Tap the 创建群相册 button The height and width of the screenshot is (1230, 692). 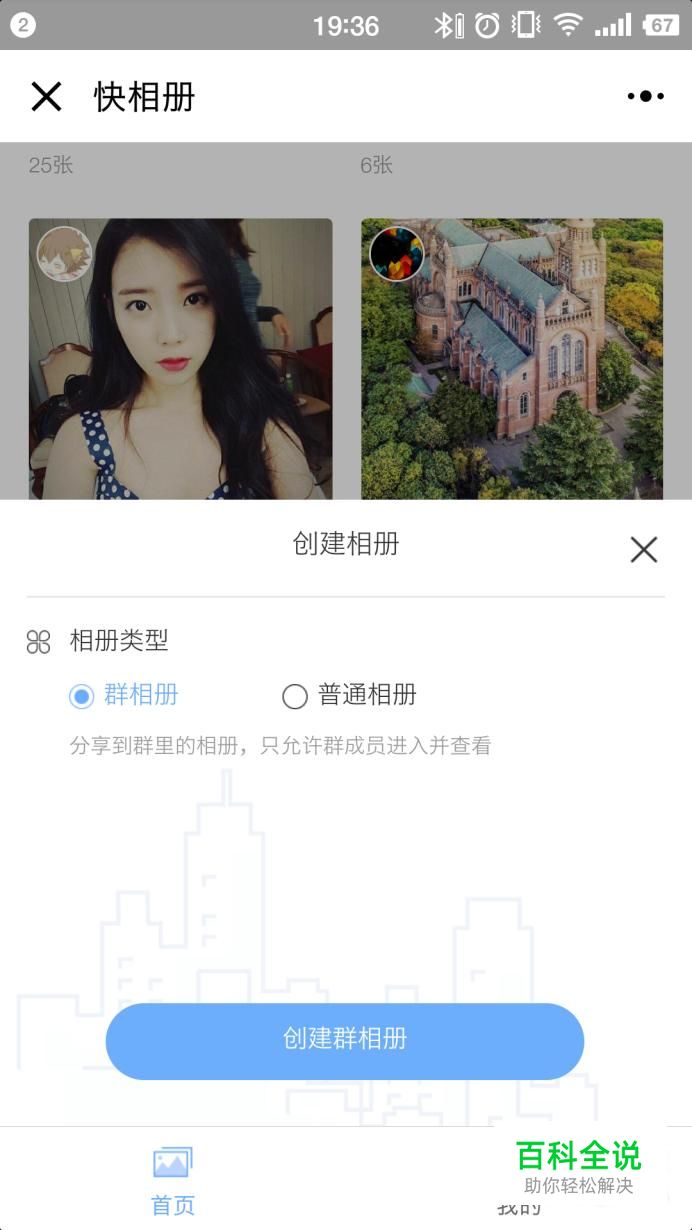(345, 1040)
